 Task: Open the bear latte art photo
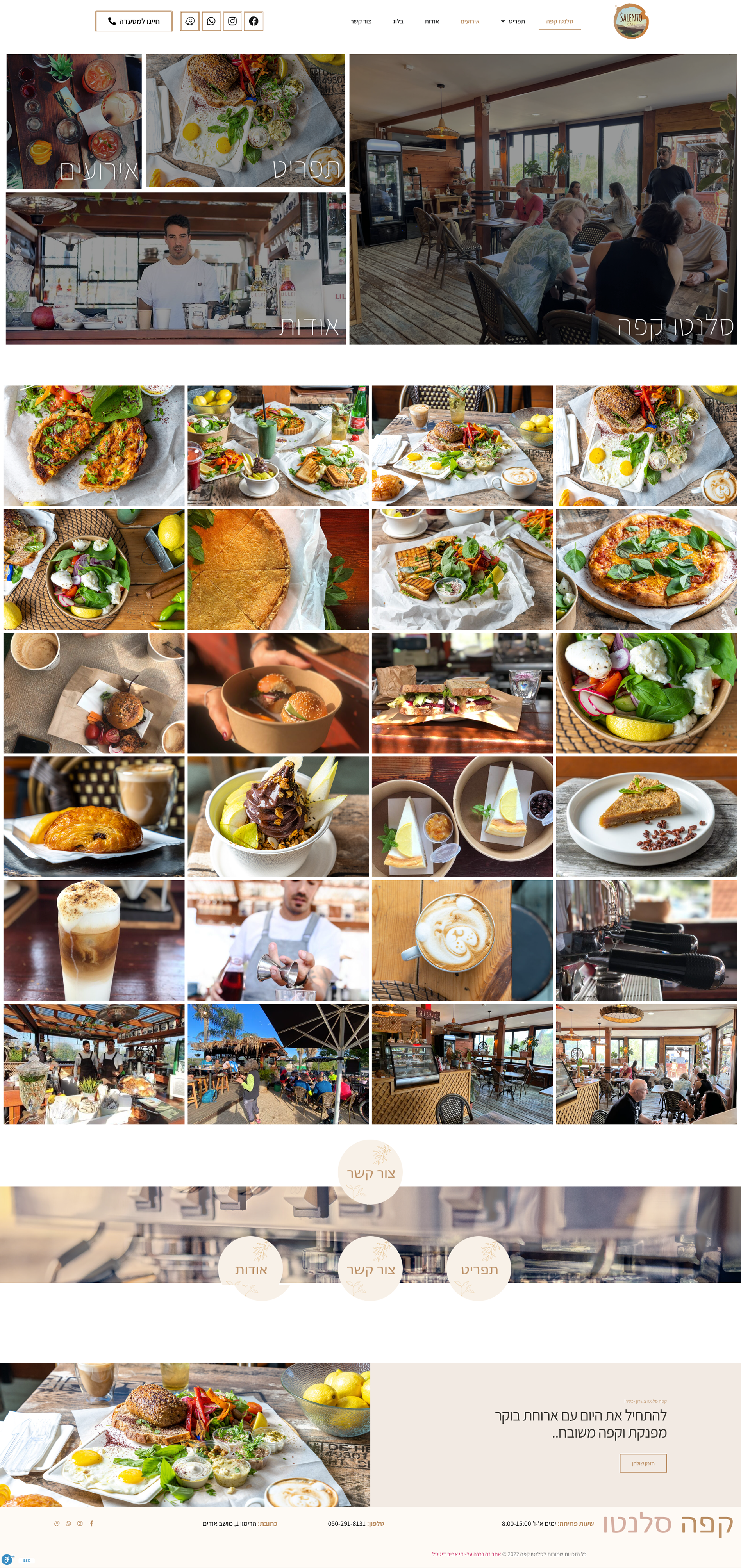(x=462, y=941)
